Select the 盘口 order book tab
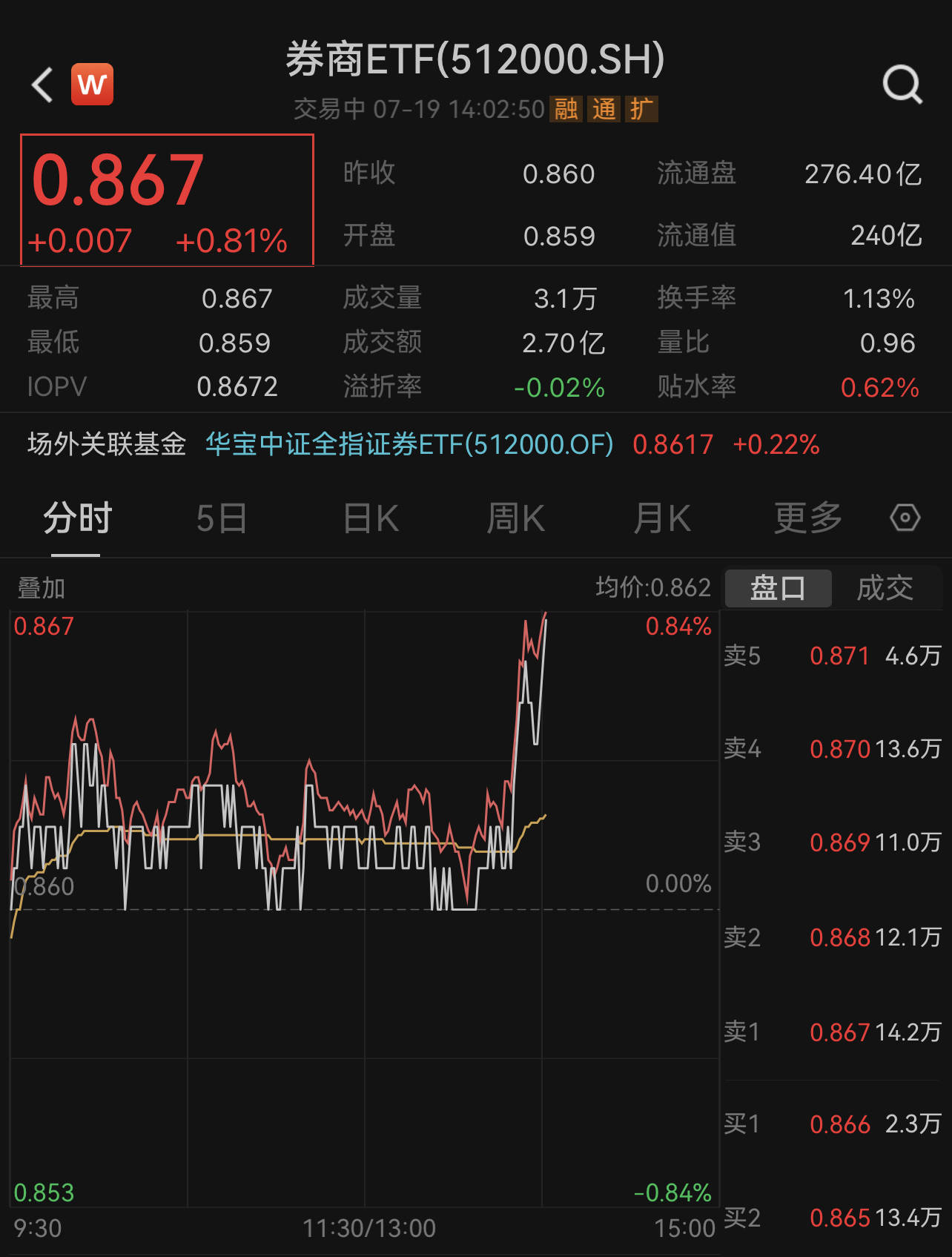 [x=778, y=588]
